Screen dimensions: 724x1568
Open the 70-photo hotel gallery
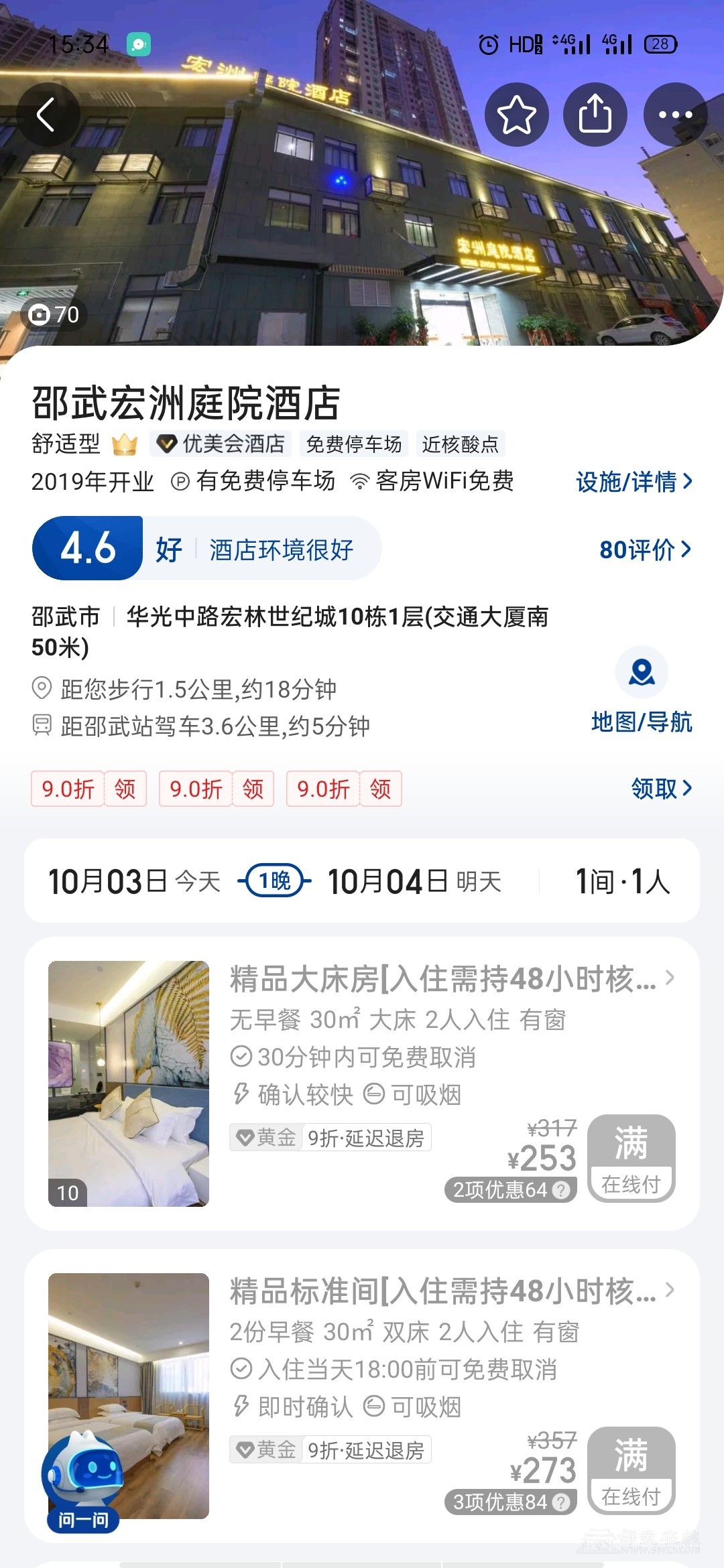pyautogui.click(x=55, y=314)
